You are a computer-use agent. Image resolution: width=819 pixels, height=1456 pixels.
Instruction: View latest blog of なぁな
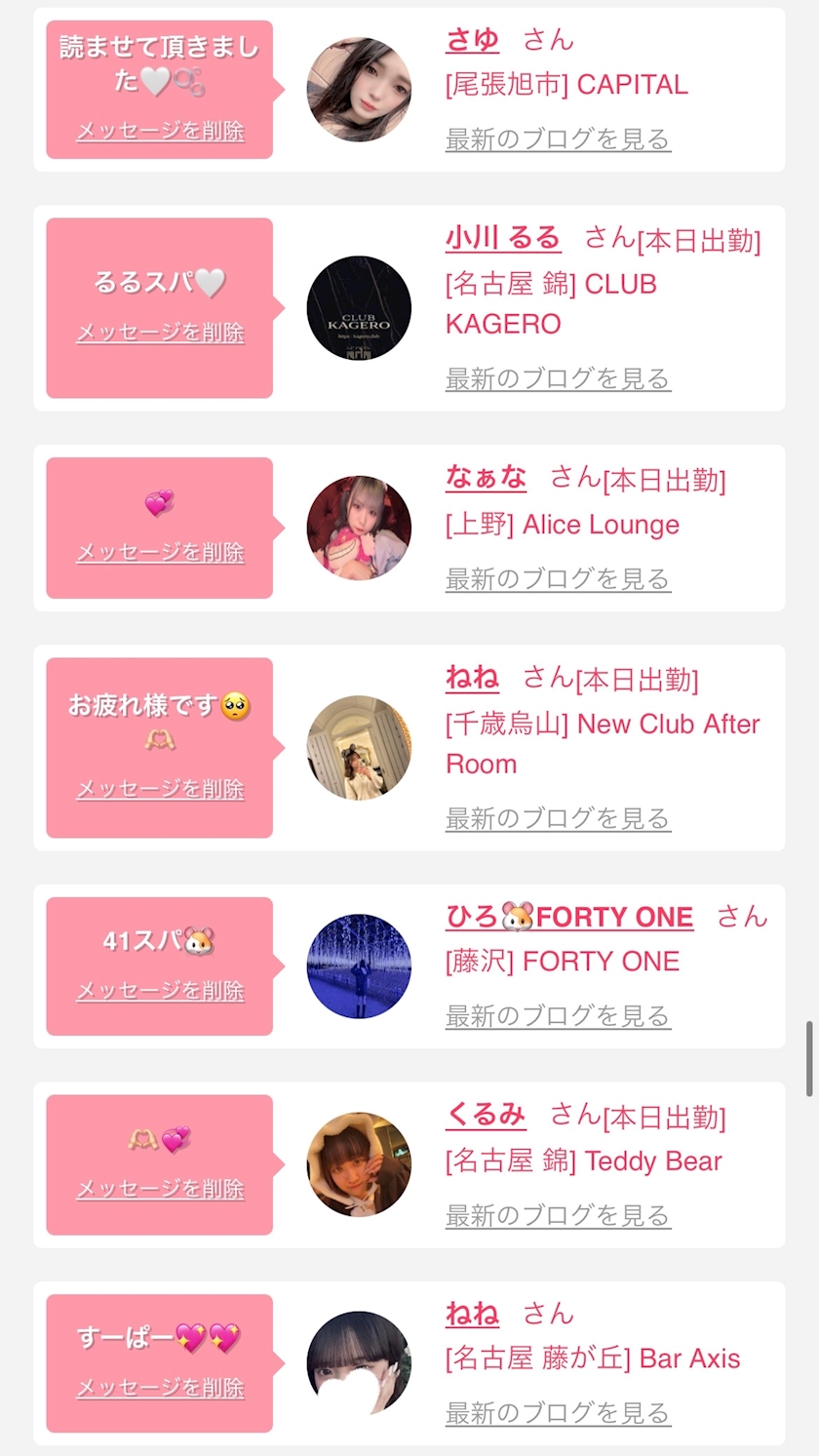(x=558, y=579)
